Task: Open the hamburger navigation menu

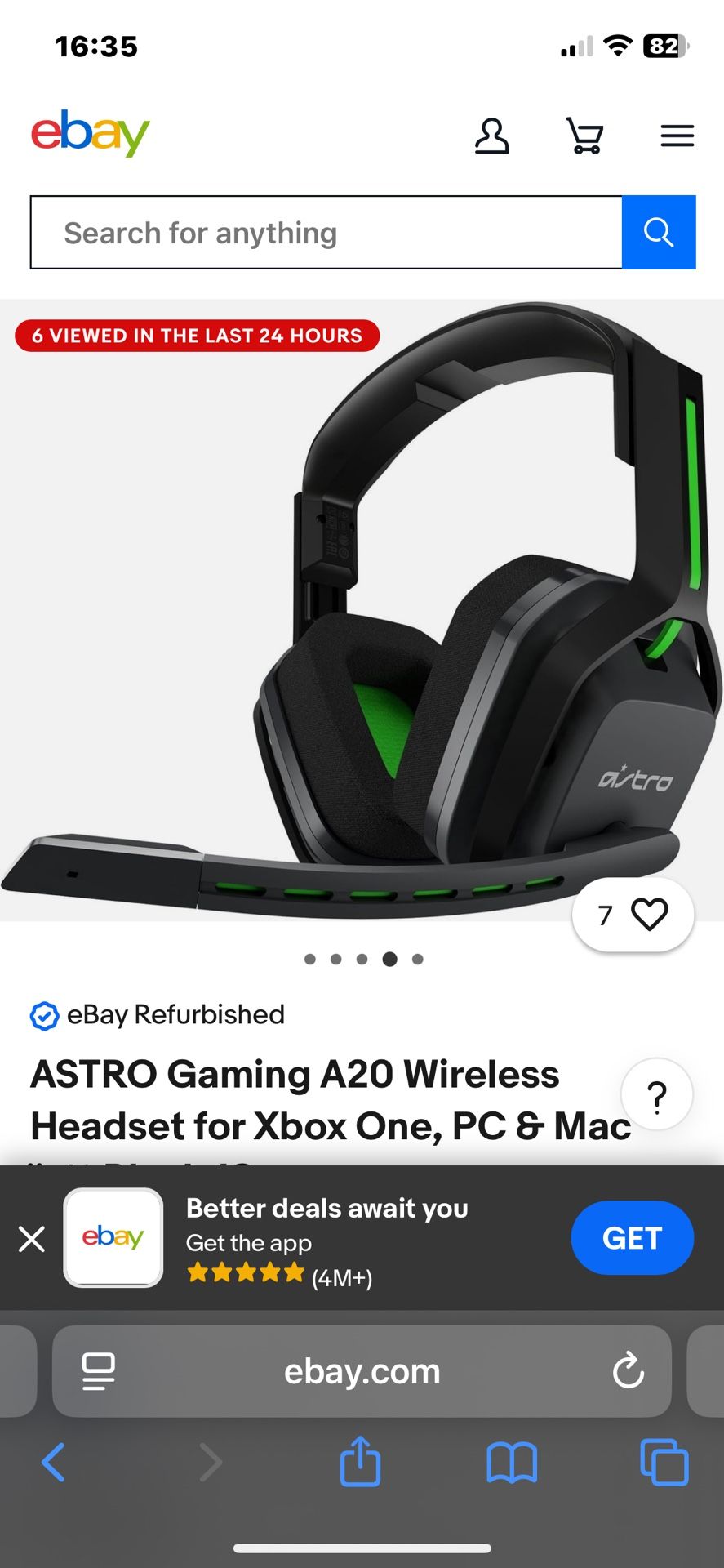Action: point(677,136)
